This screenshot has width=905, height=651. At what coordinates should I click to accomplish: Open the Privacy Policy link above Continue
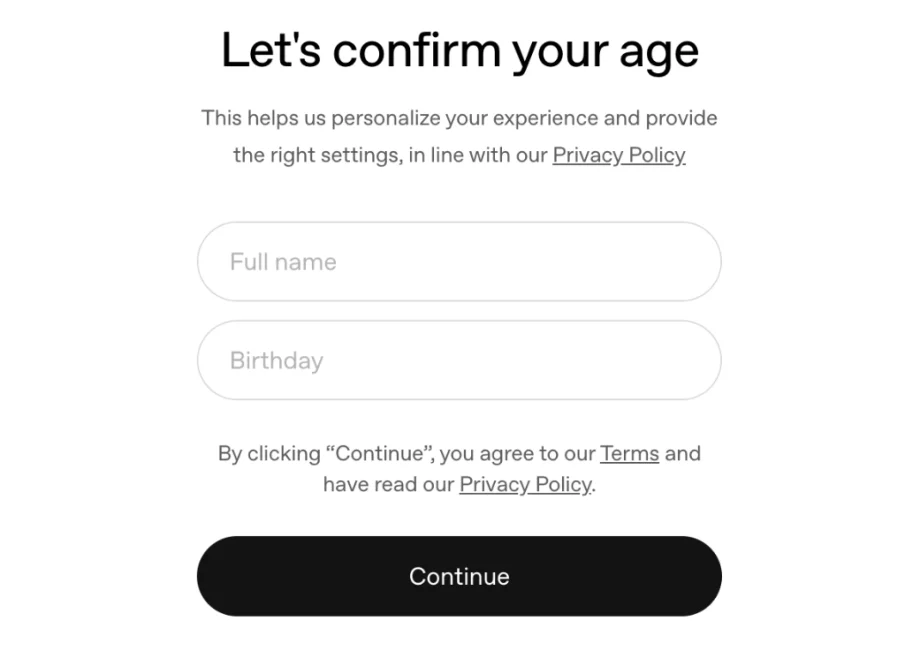click(525, 485)
